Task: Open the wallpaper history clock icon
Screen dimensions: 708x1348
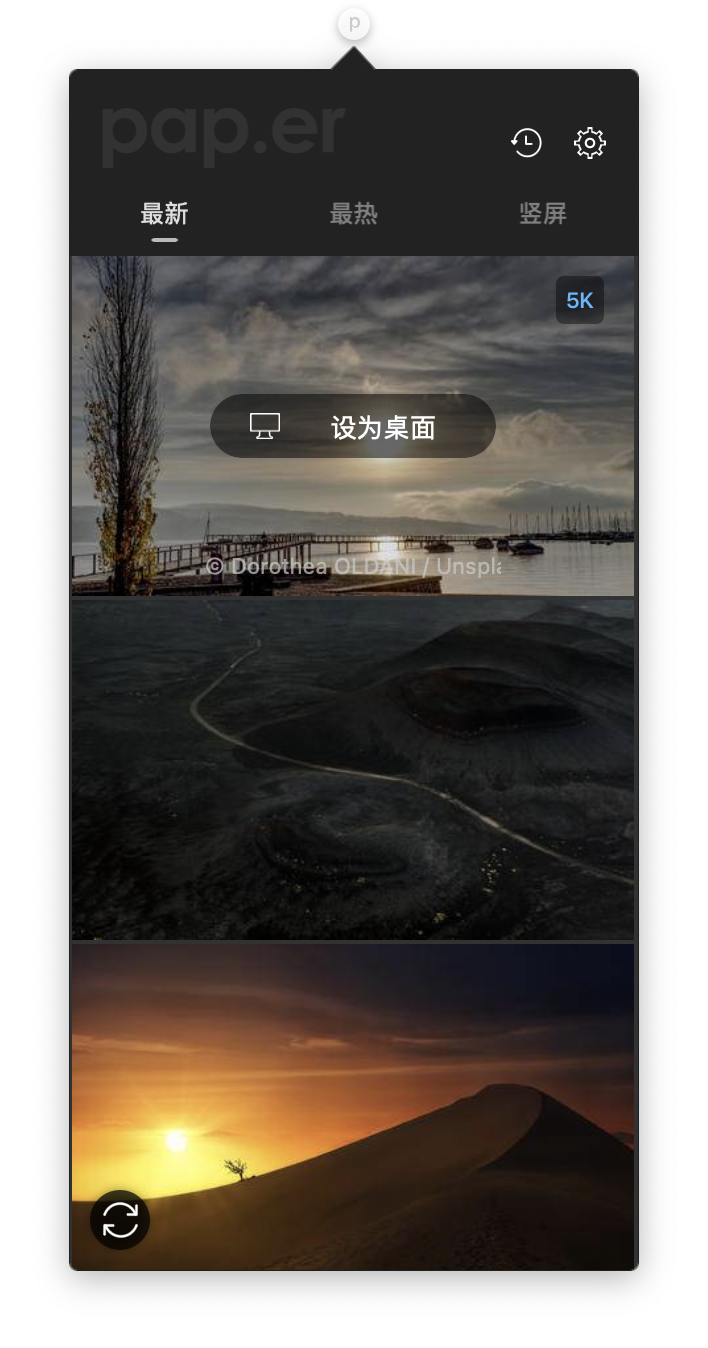Action: 526,143
